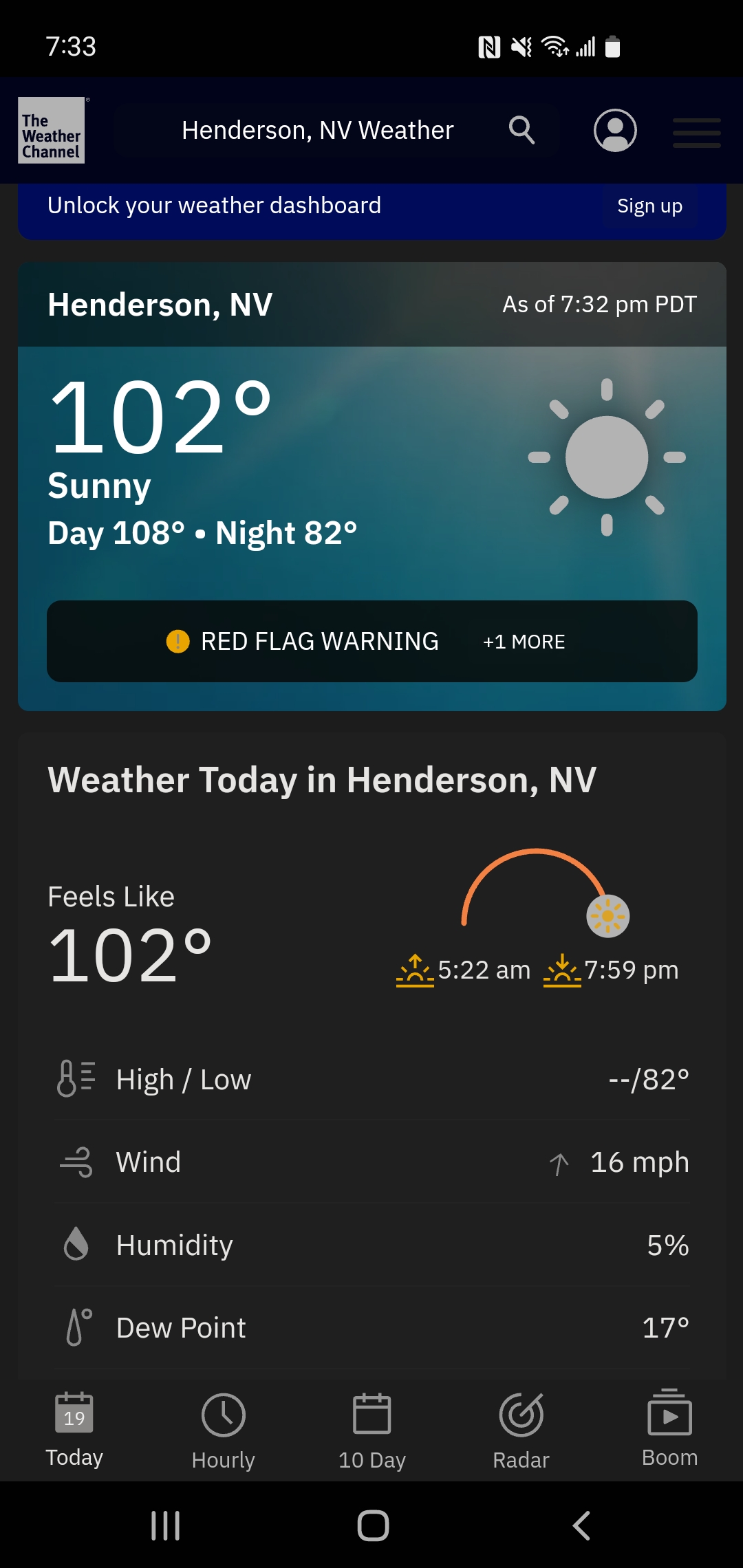Image resolution: width=743 pixels, height=1568 pixels.
Task: Open the Radar tab
Action: pos(521,1429)
